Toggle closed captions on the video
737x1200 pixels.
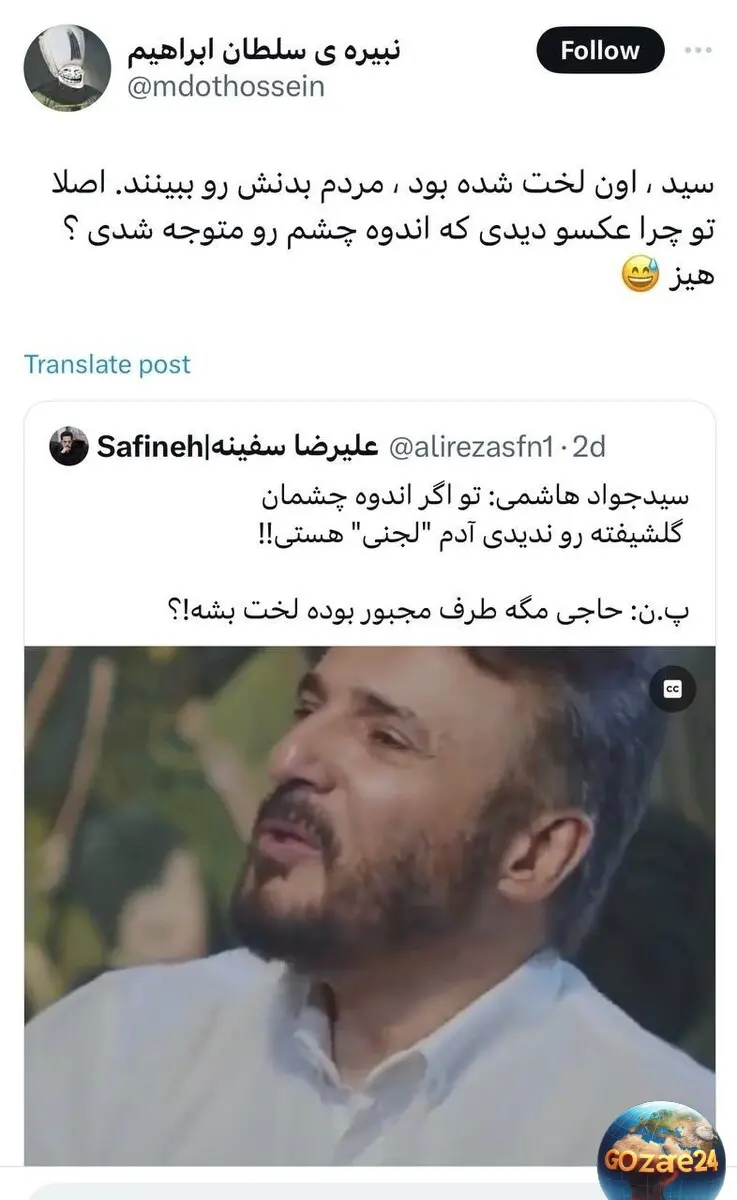pos(672,689)
